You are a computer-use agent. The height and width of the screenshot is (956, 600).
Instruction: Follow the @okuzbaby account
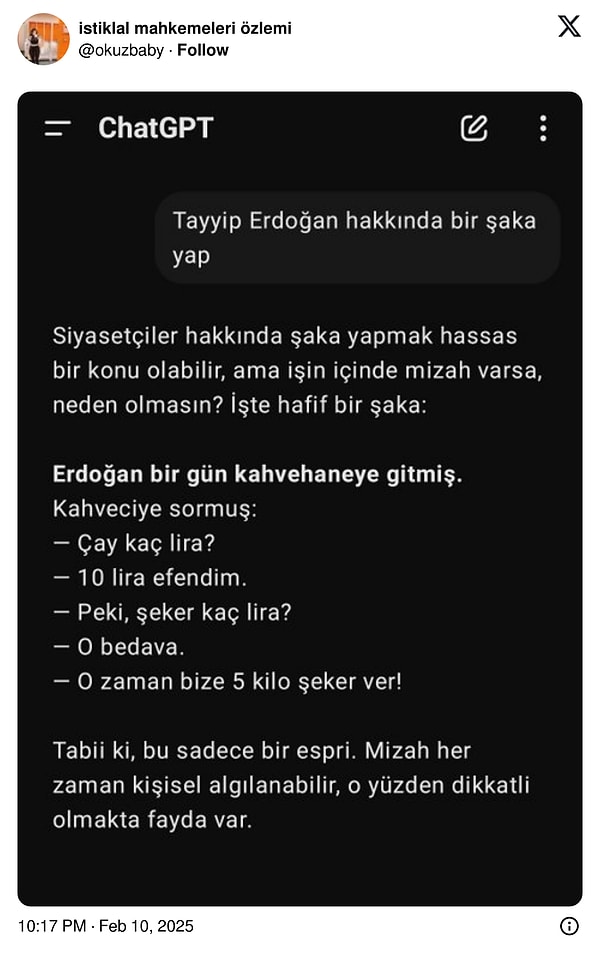pyautogui.click(x=203, y=50)
